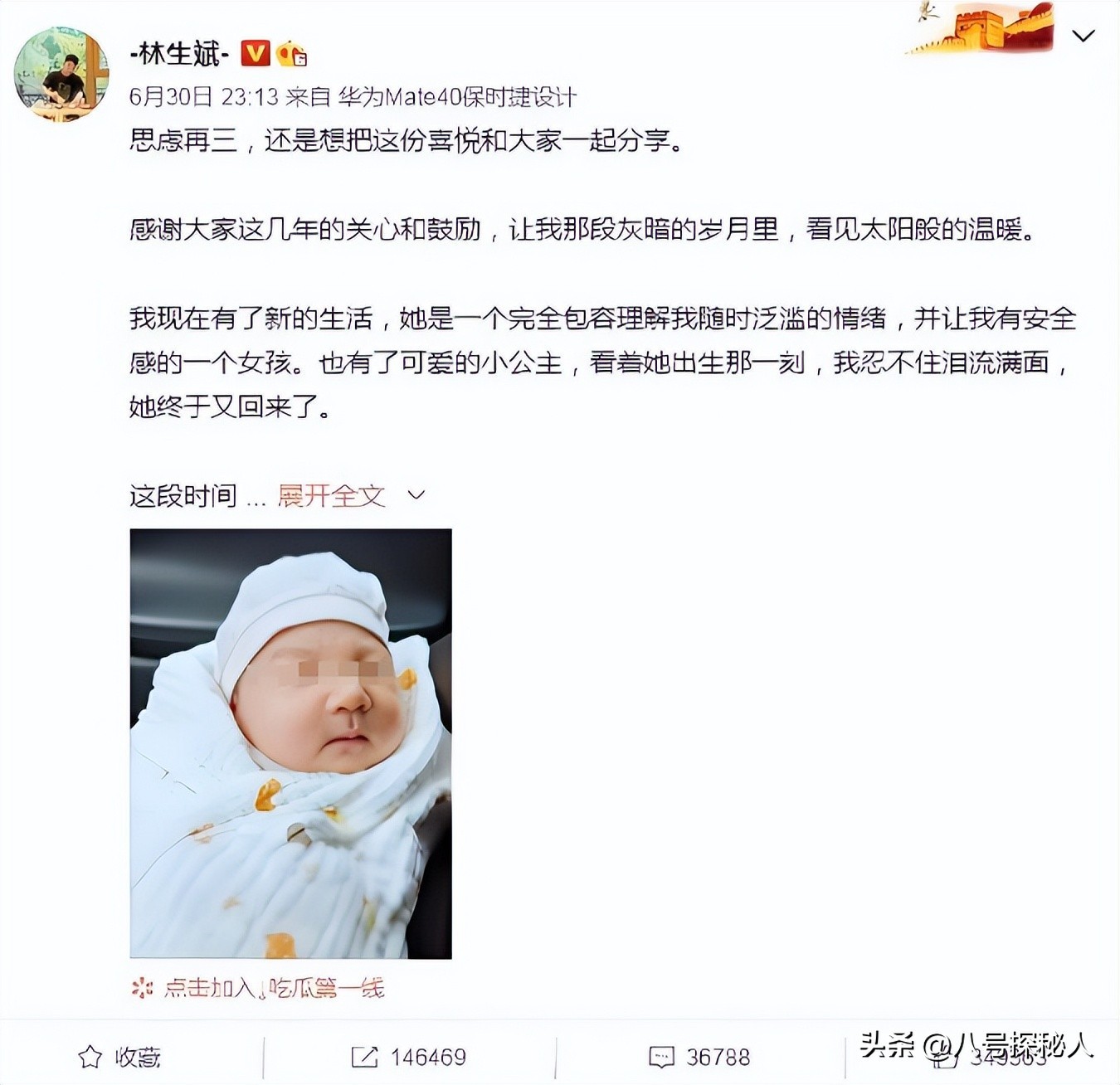Open 林生斌's profile avatar
Screen dimensions: 1120x1085
61,73
